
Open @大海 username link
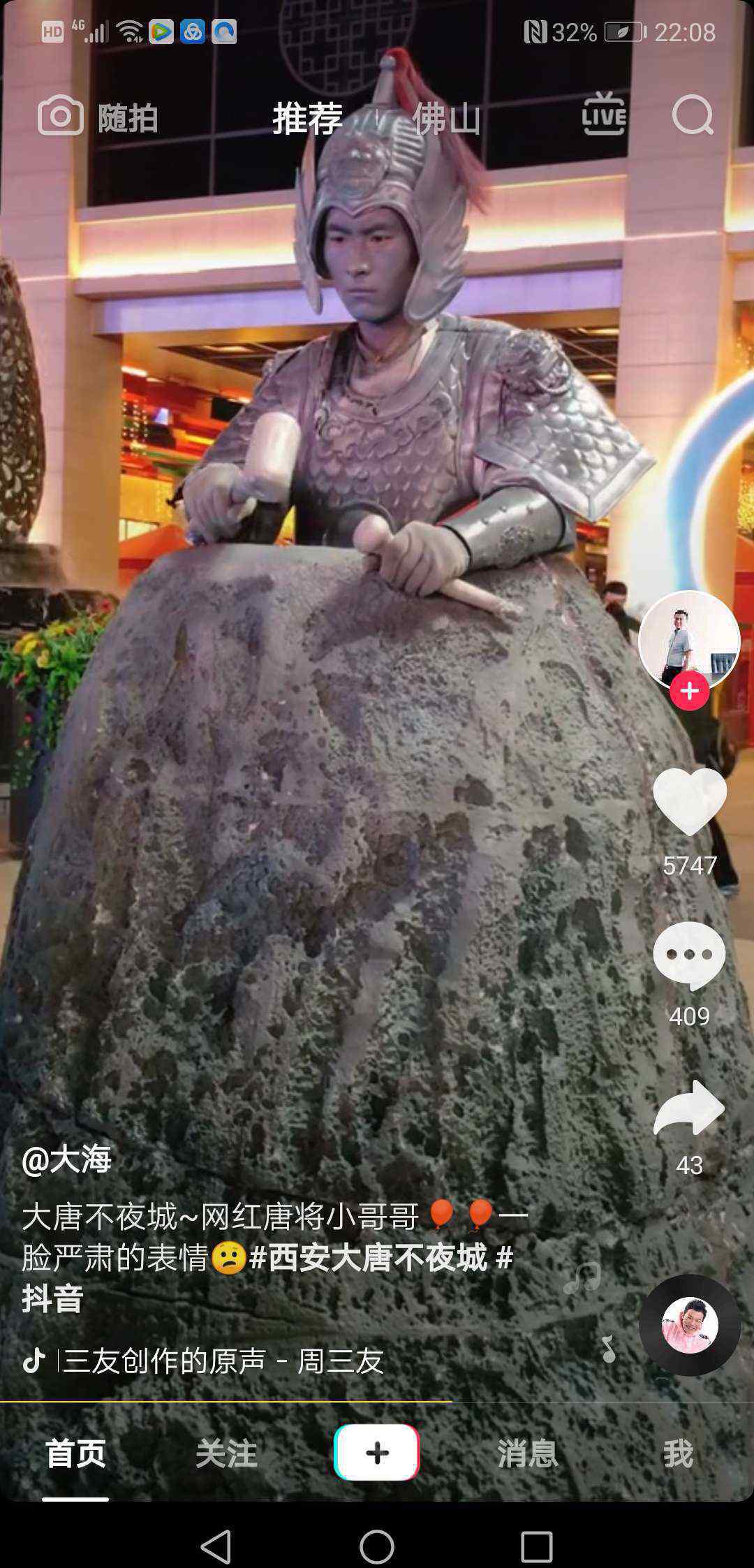coord(67,1160)
